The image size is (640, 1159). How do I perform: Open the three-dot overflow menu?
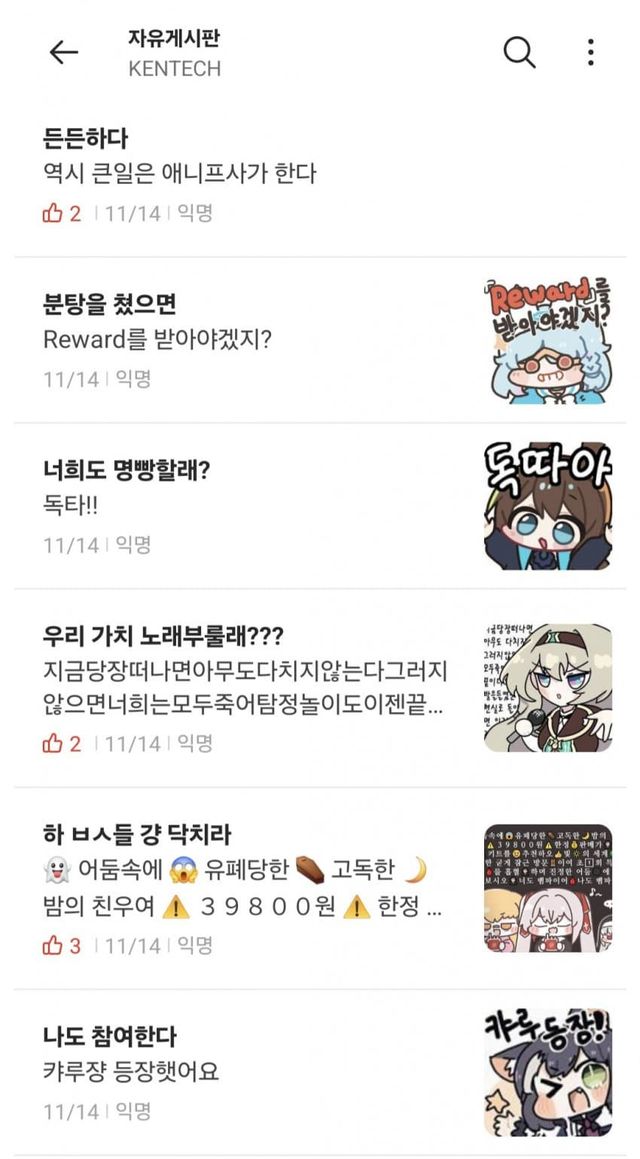pos(590,52)
